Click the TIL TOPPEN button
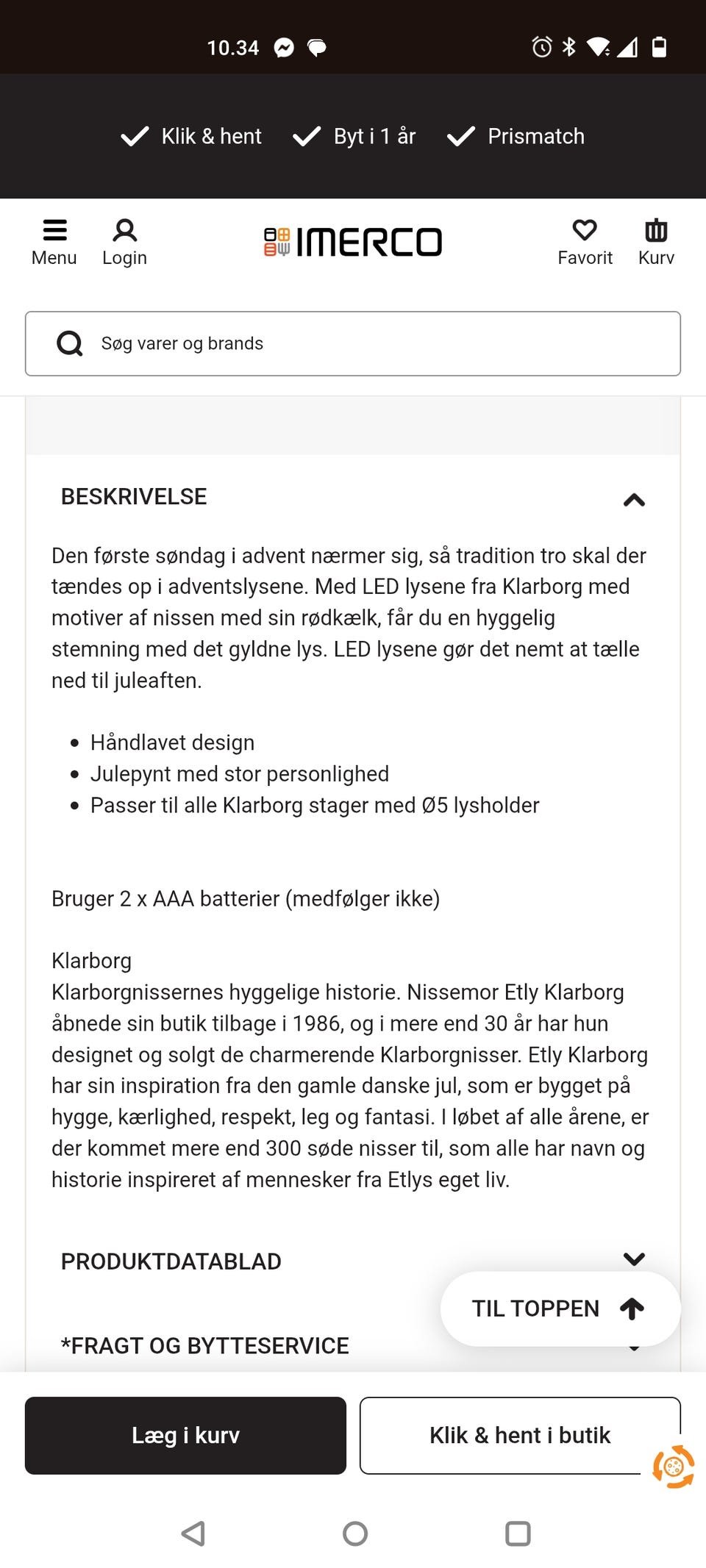Image resolution: width=706 pixels, height=1568 pixels. click(x=559, y=1308)
